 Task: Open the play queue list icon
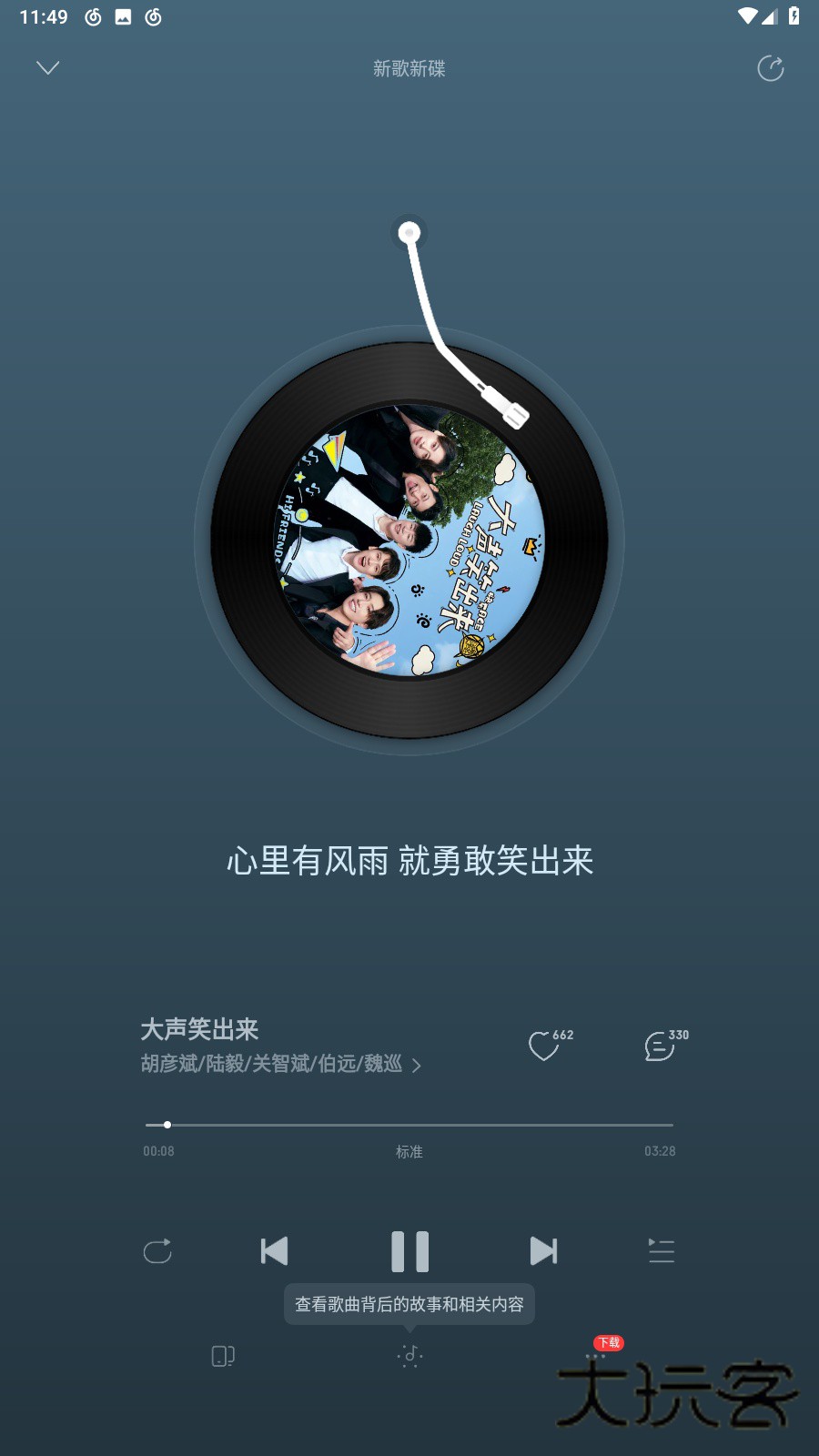[661, 1250]
